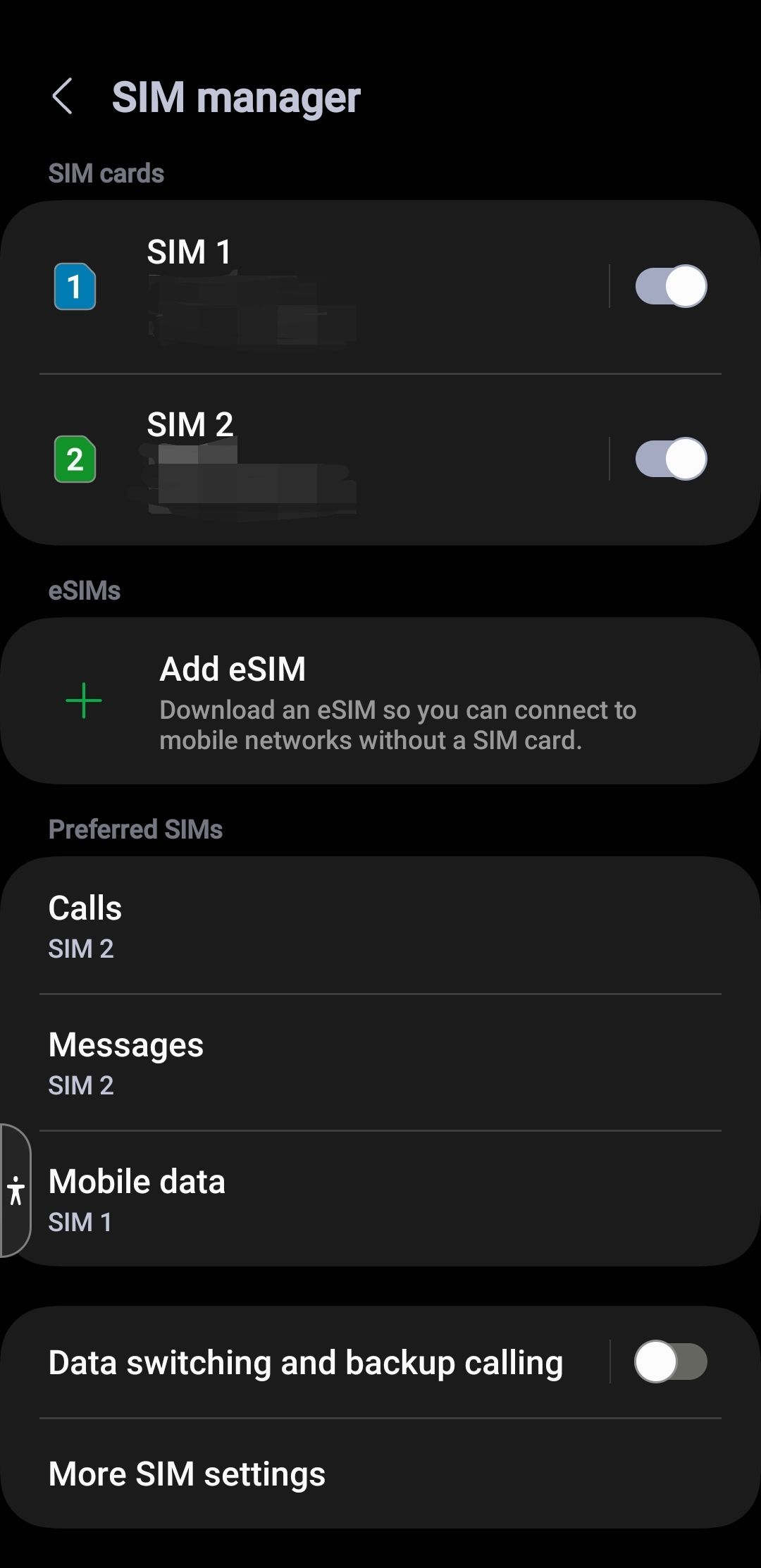Screen dimensions: 761x1568
Task: Tap the back arrow to exit SIM manager
Action: click(63, 96)
